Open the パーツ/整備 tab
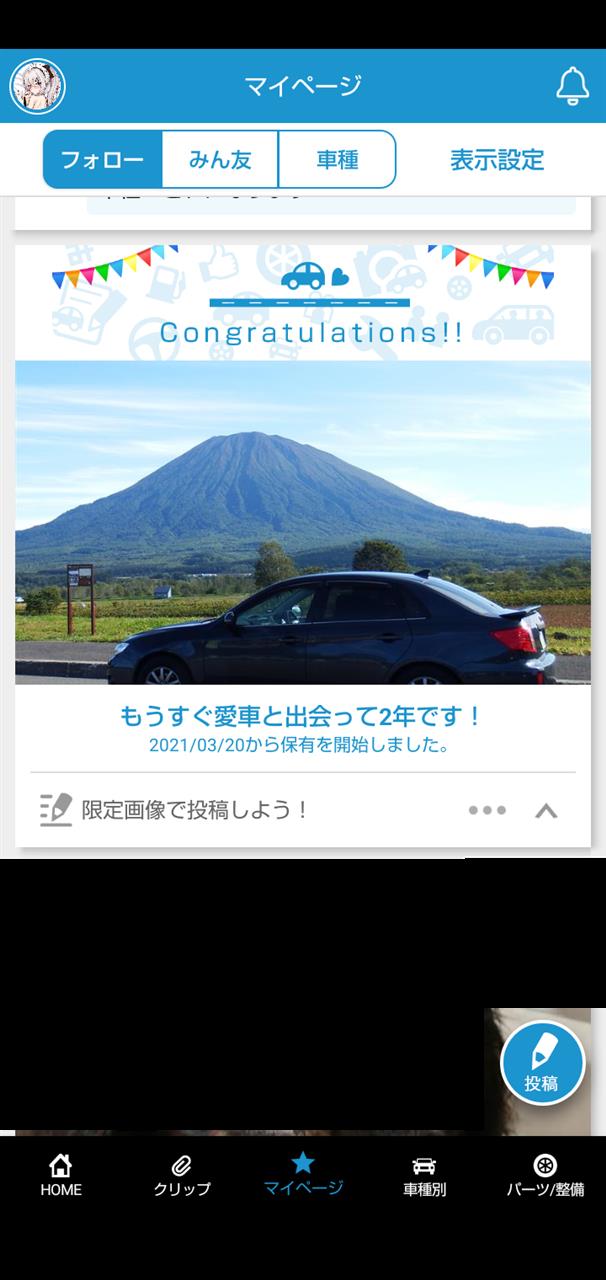 (x=545, y=1176)
